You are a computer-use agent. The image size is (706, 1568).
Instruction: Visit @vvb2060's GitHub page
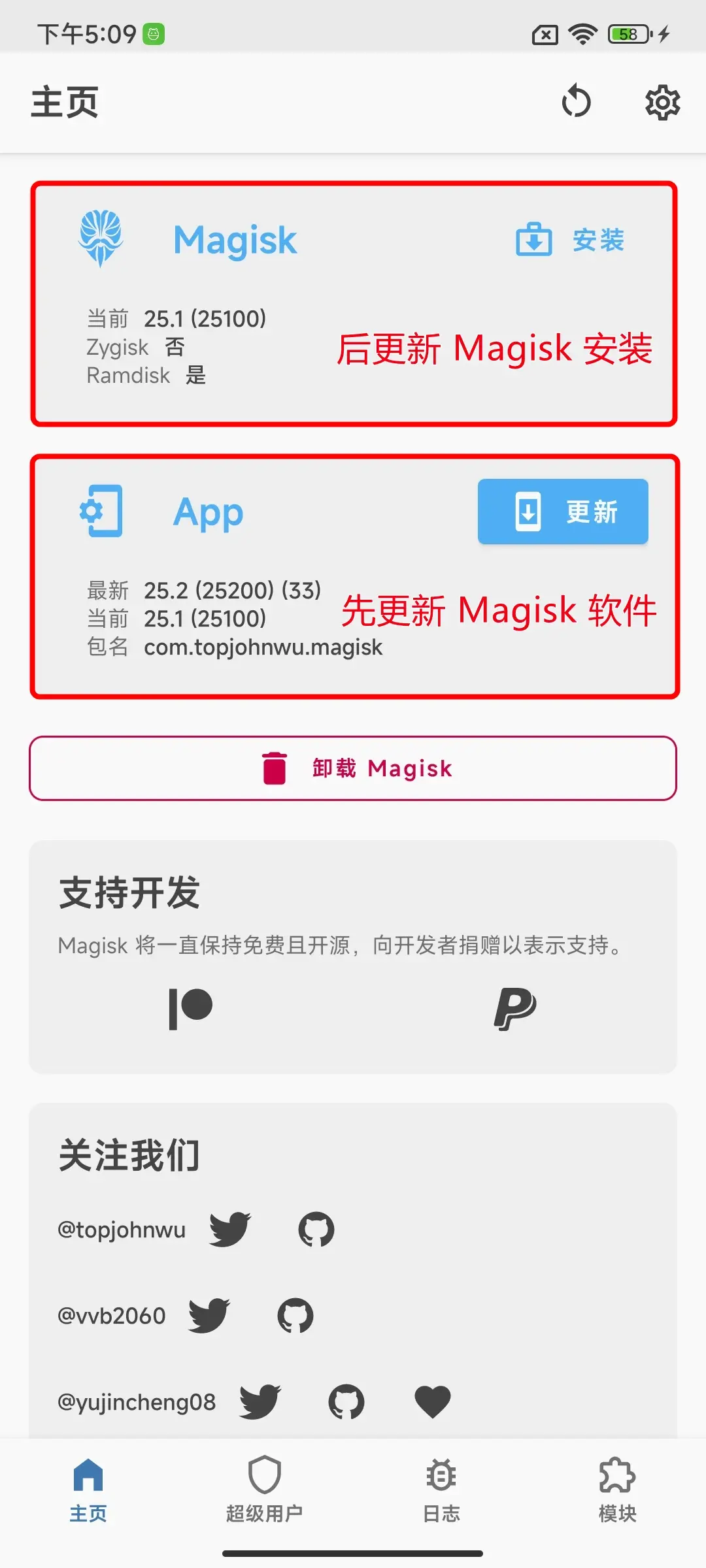(295, 1315)
